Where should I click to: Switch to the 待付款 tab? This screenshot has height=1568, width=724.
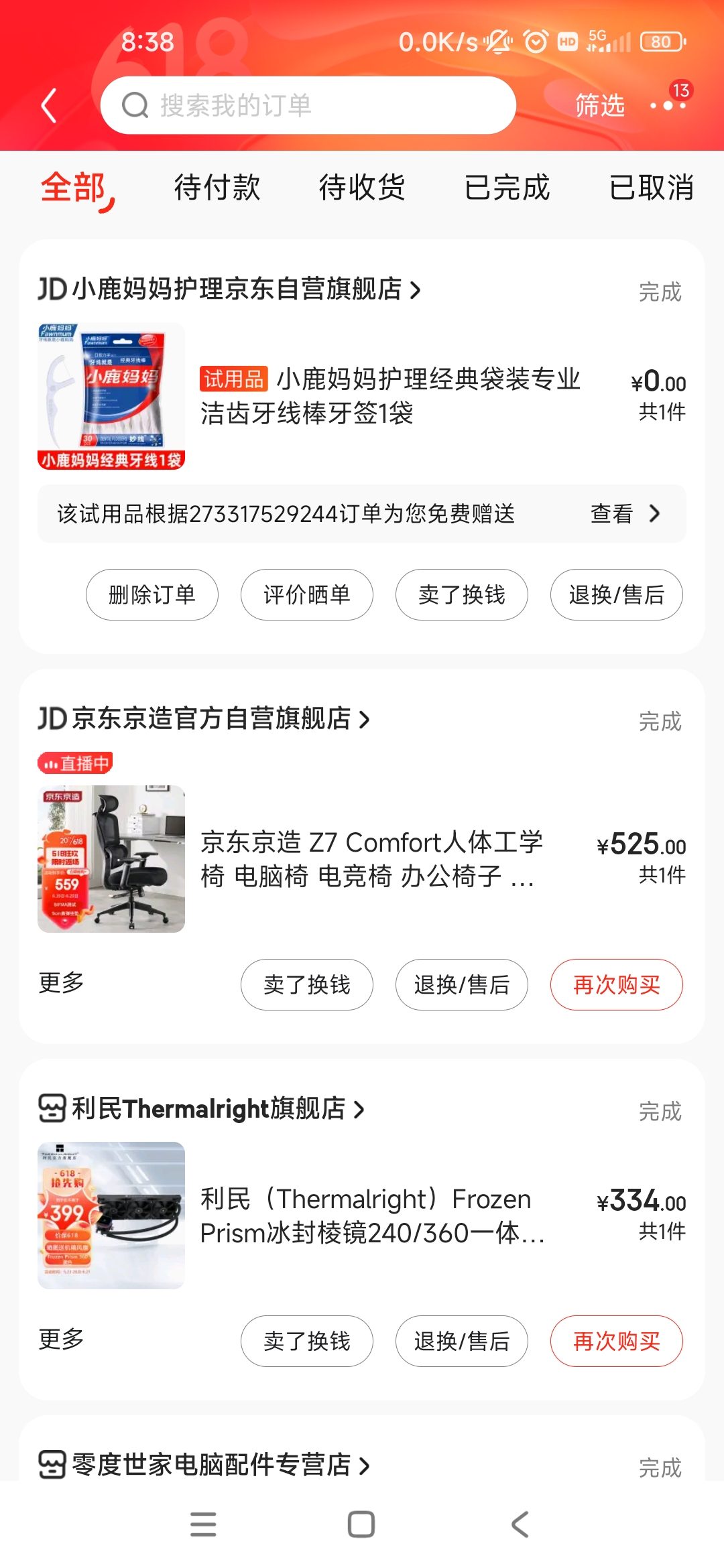coord(217,189)
